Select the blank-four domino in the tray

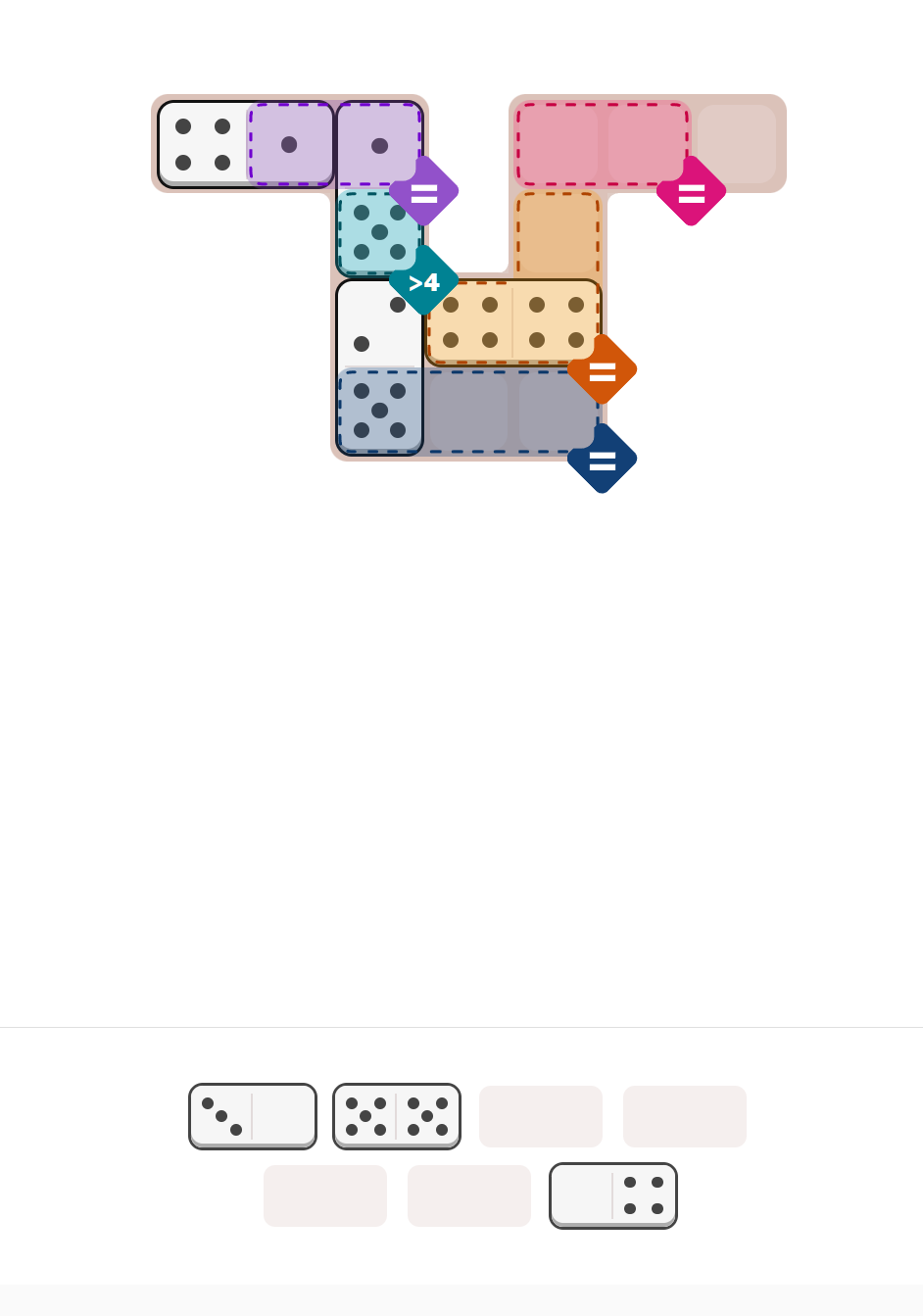click(x=613, y=1195)
